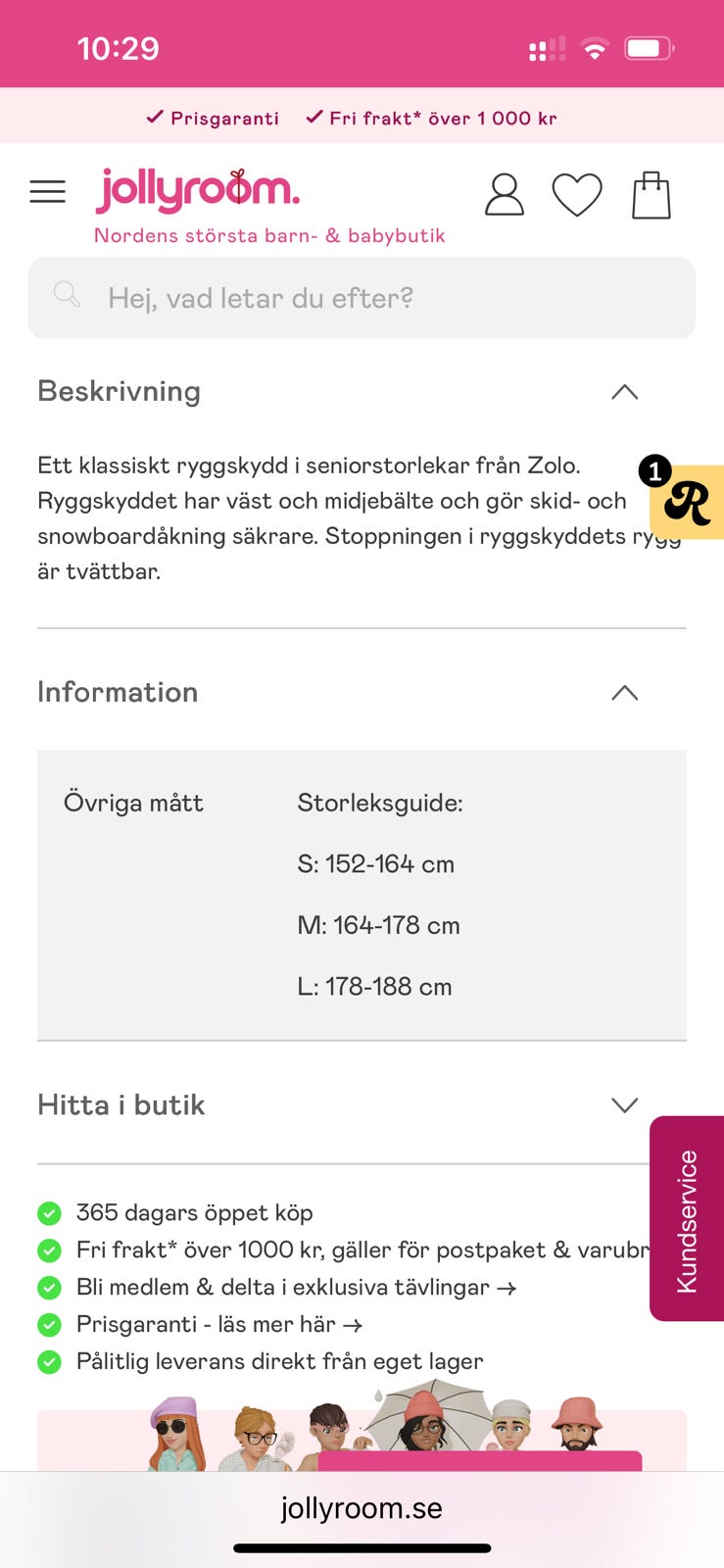The height and width of the screenshot is (1568, 724).
Task: Tap the Hej, vad letar du efter search field
Action: (x=362, y=297)
